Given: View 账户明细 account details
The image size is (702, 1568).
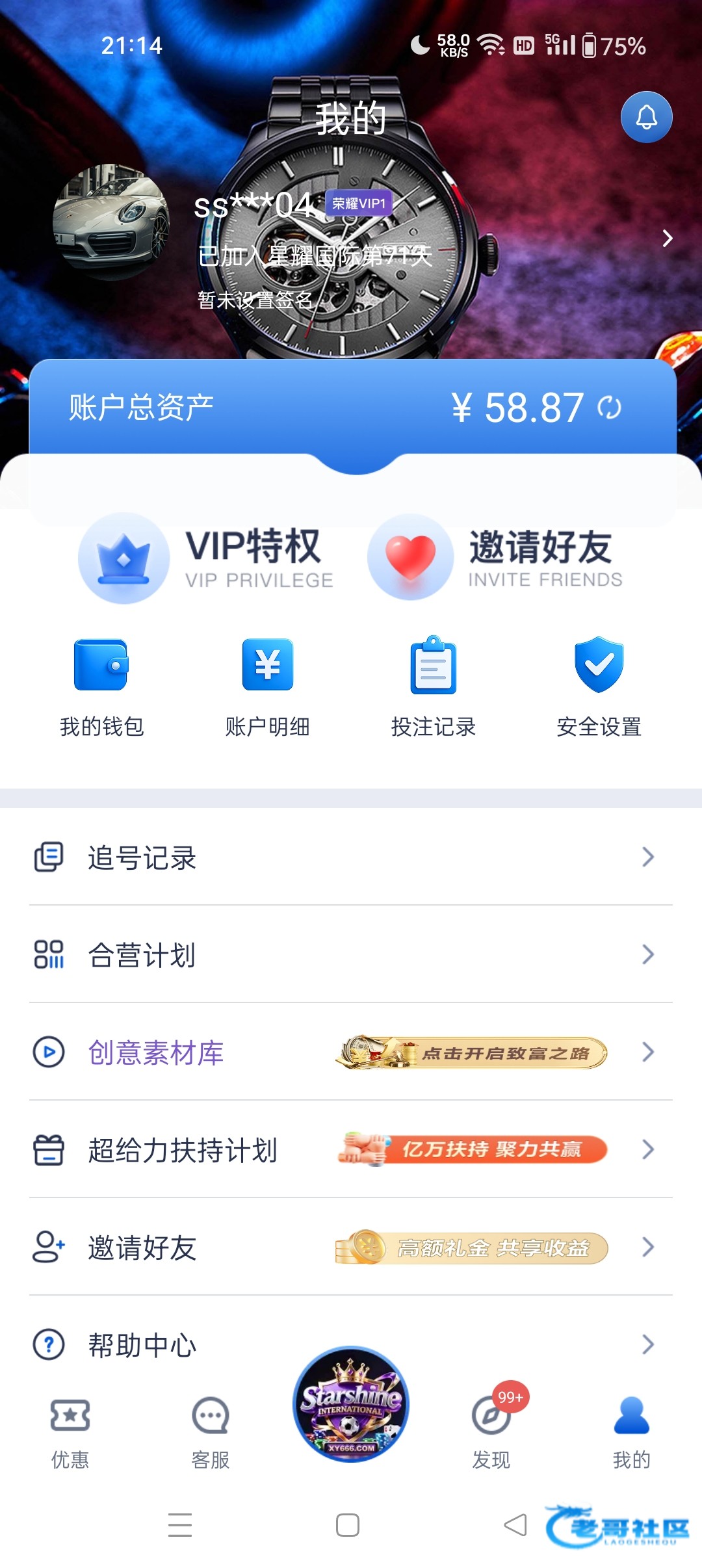Looking at the screenshot, I should pyautogui.click(x=267, y=686).
